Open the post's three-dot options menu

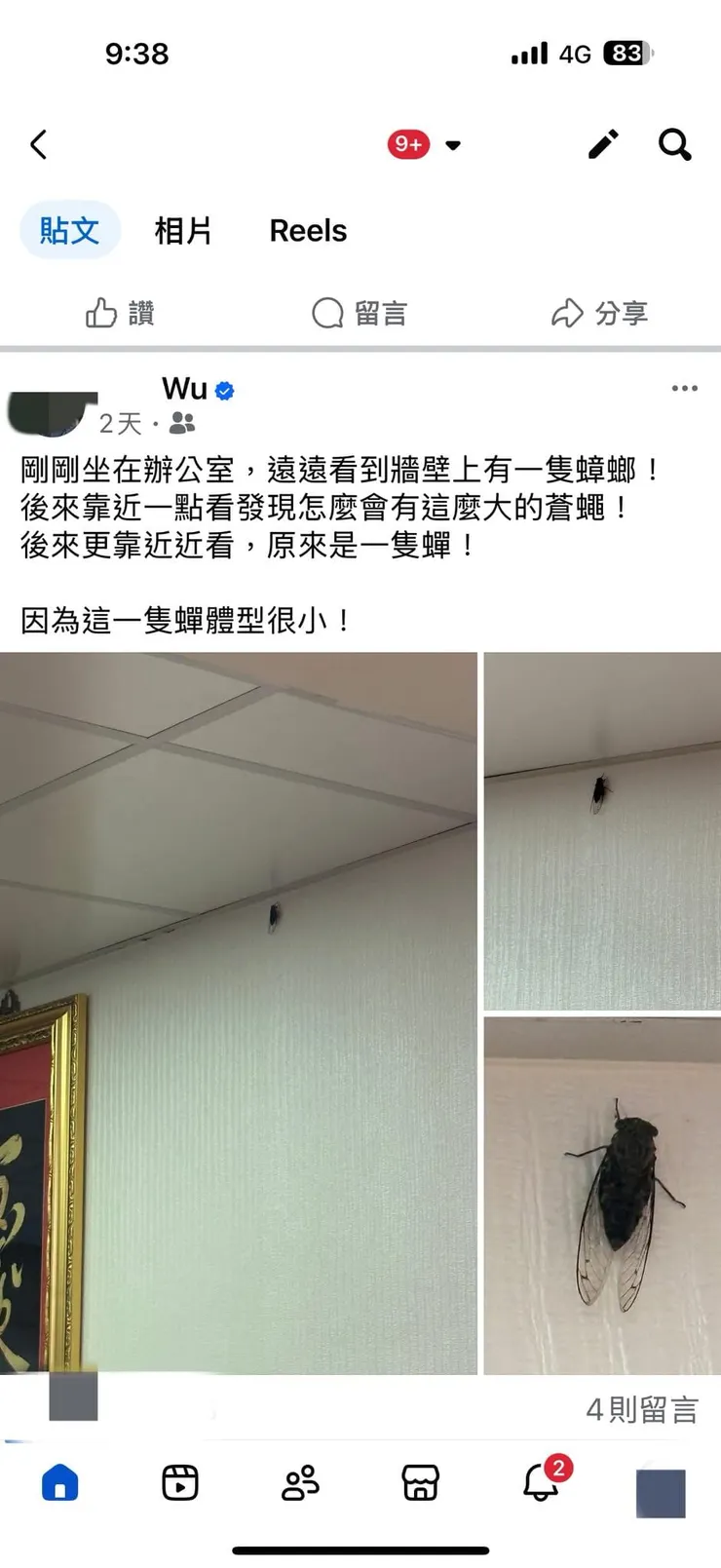[684, 388]
